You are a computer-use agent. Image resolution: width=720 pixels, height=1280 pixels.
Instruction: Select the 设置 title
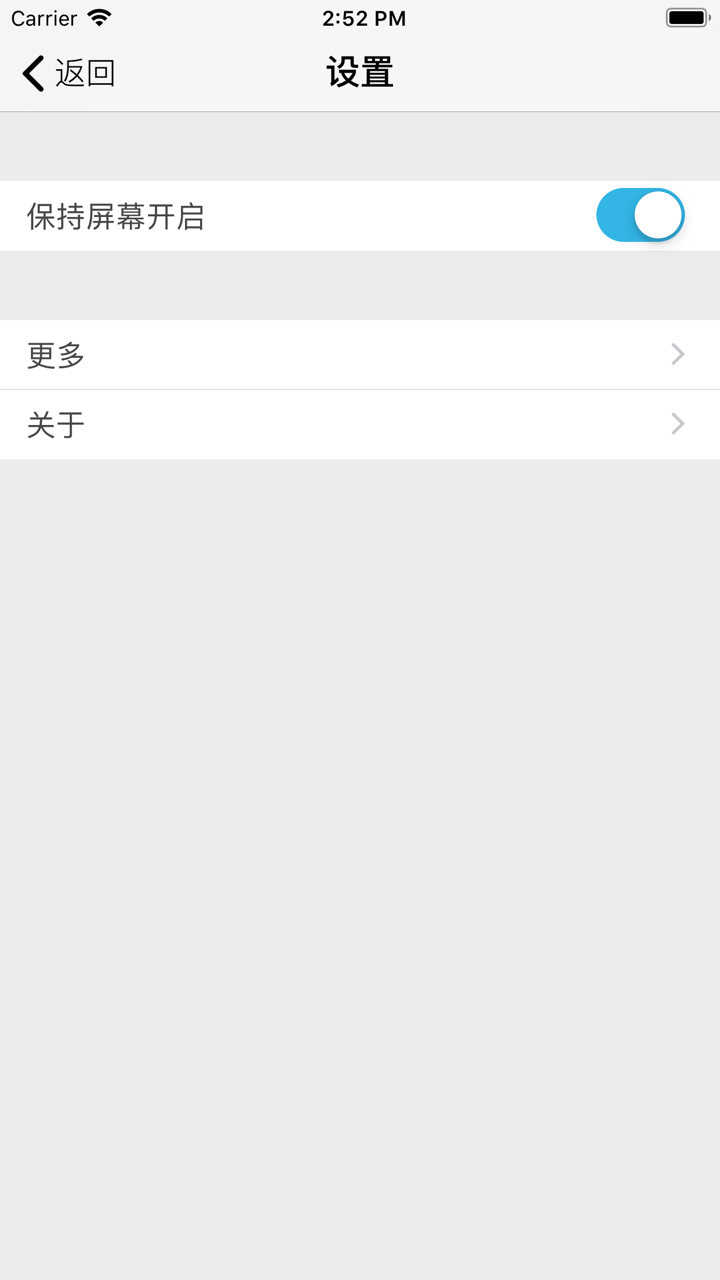(x=360, y=73)
